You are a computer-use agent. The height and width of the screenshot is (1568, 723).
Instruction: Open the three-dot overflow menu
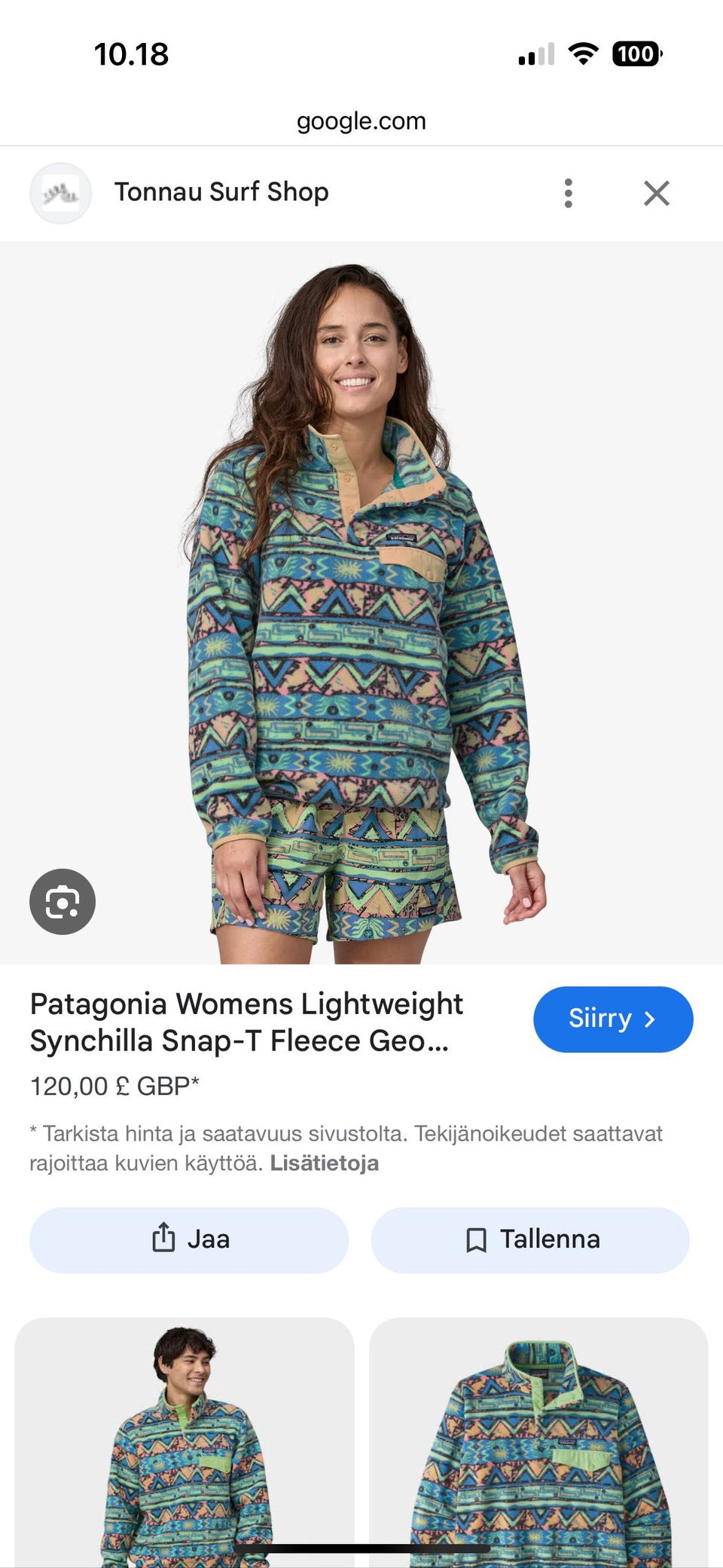(569, 193)
